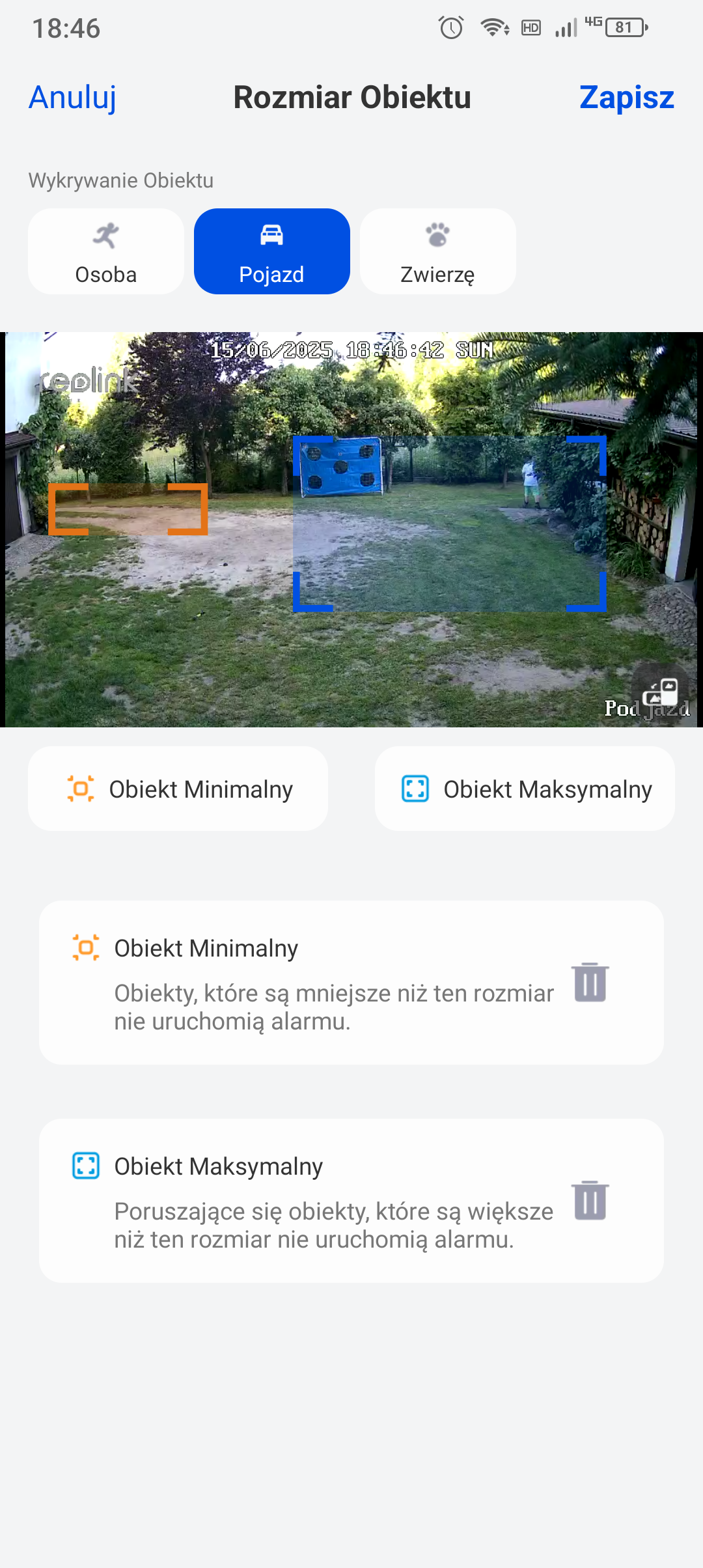The width and height of the screenshot is (703, 1568).
Task: Switch to Zwierzę detection type
Action: [437, 252]
